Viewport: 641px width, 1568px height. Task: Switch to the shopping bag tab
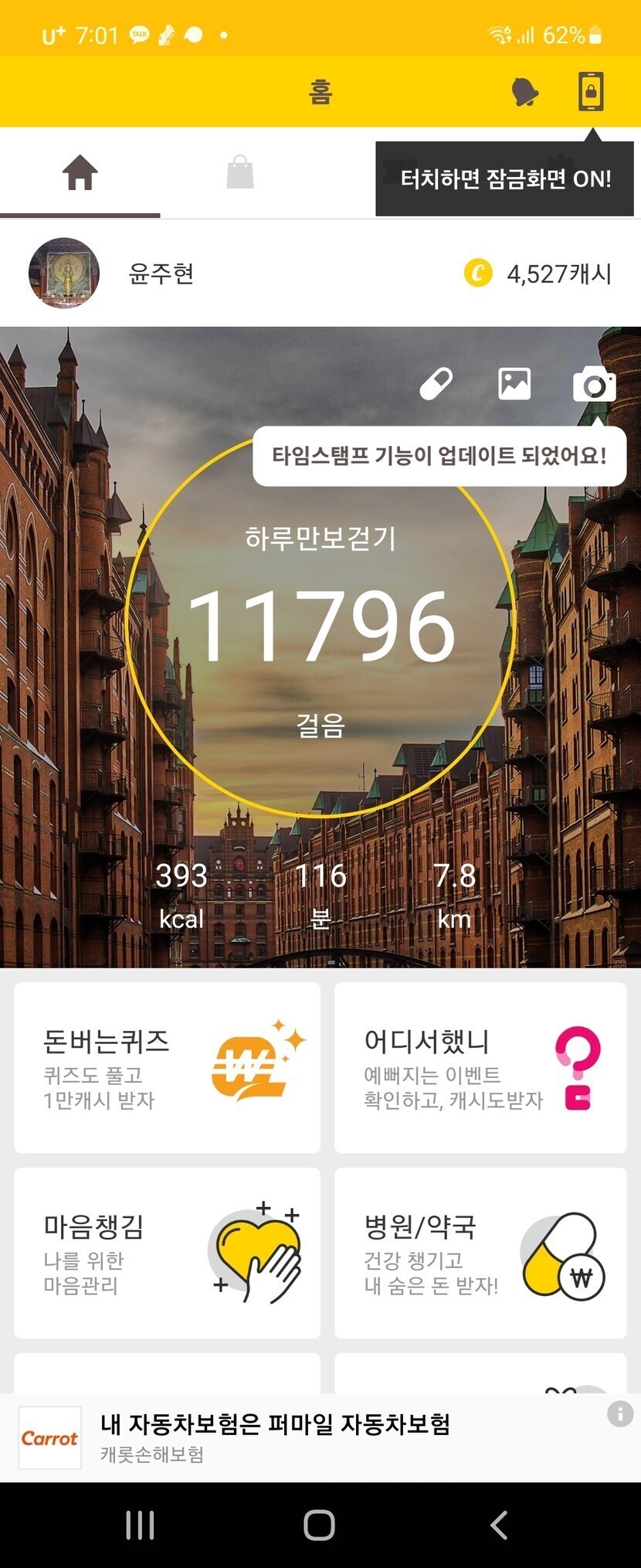coord(240,173)
